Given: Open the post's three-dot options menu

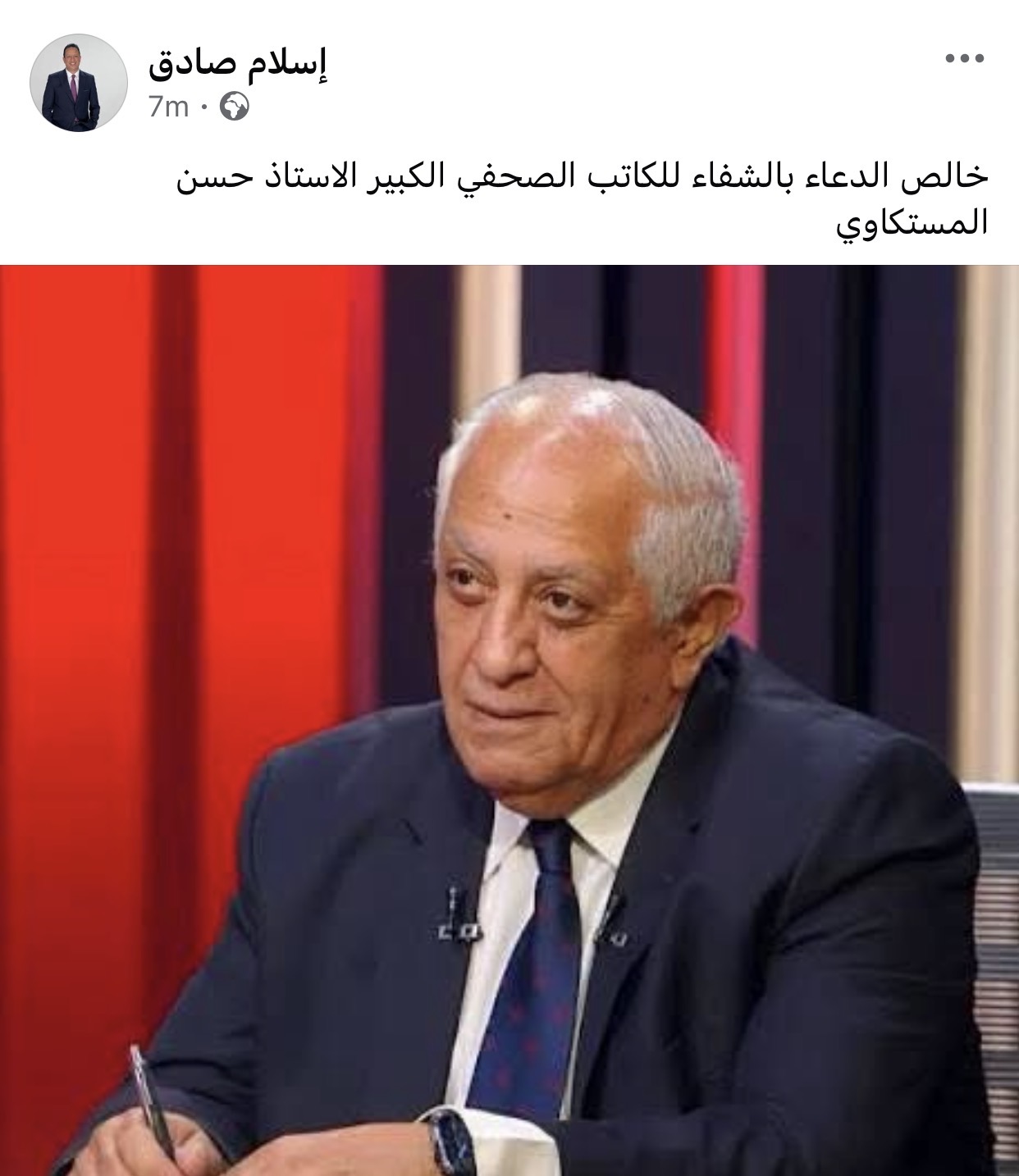Looking at the screenshot, I should click(x=964, y=58).
